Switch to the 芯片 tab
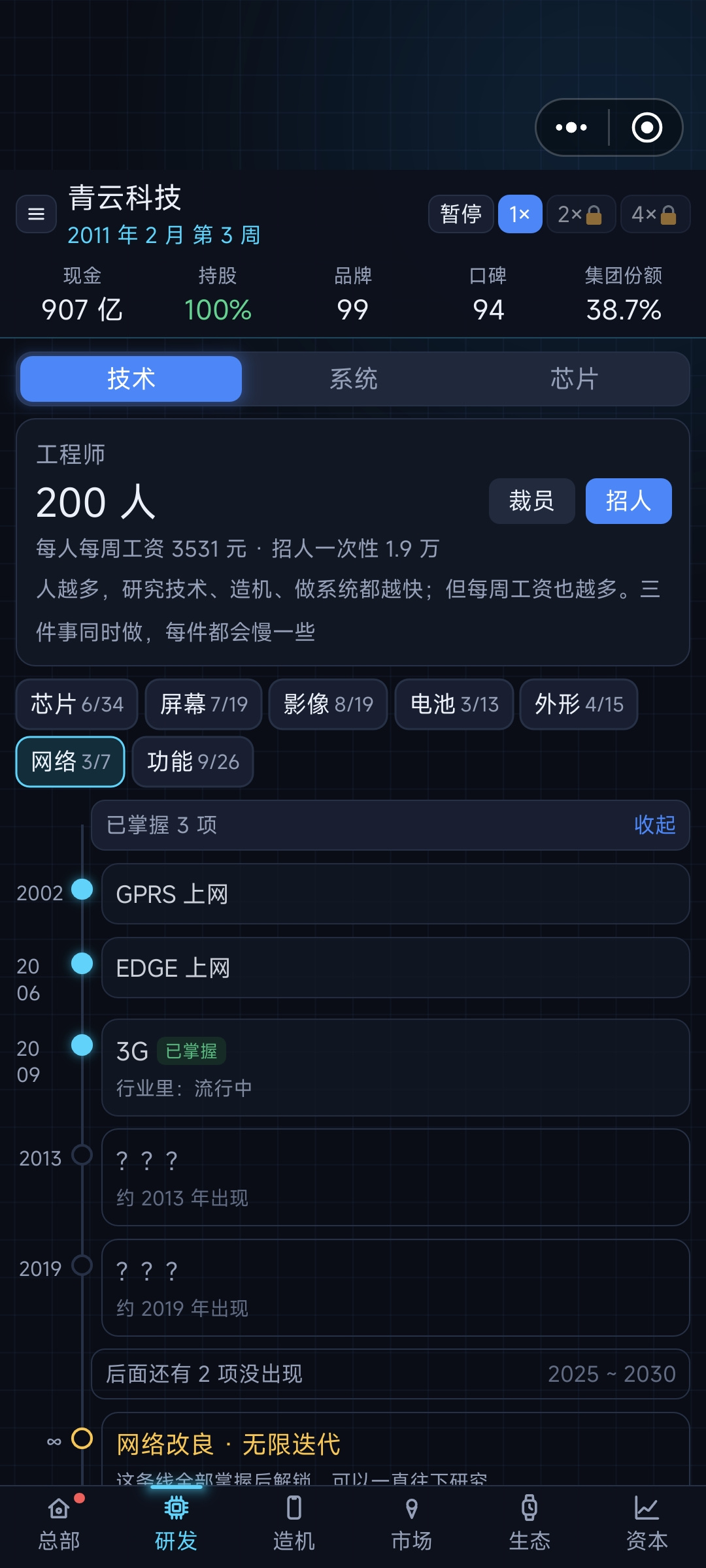The width and height of the screenshot is (706, 1568). click(575, 379)
